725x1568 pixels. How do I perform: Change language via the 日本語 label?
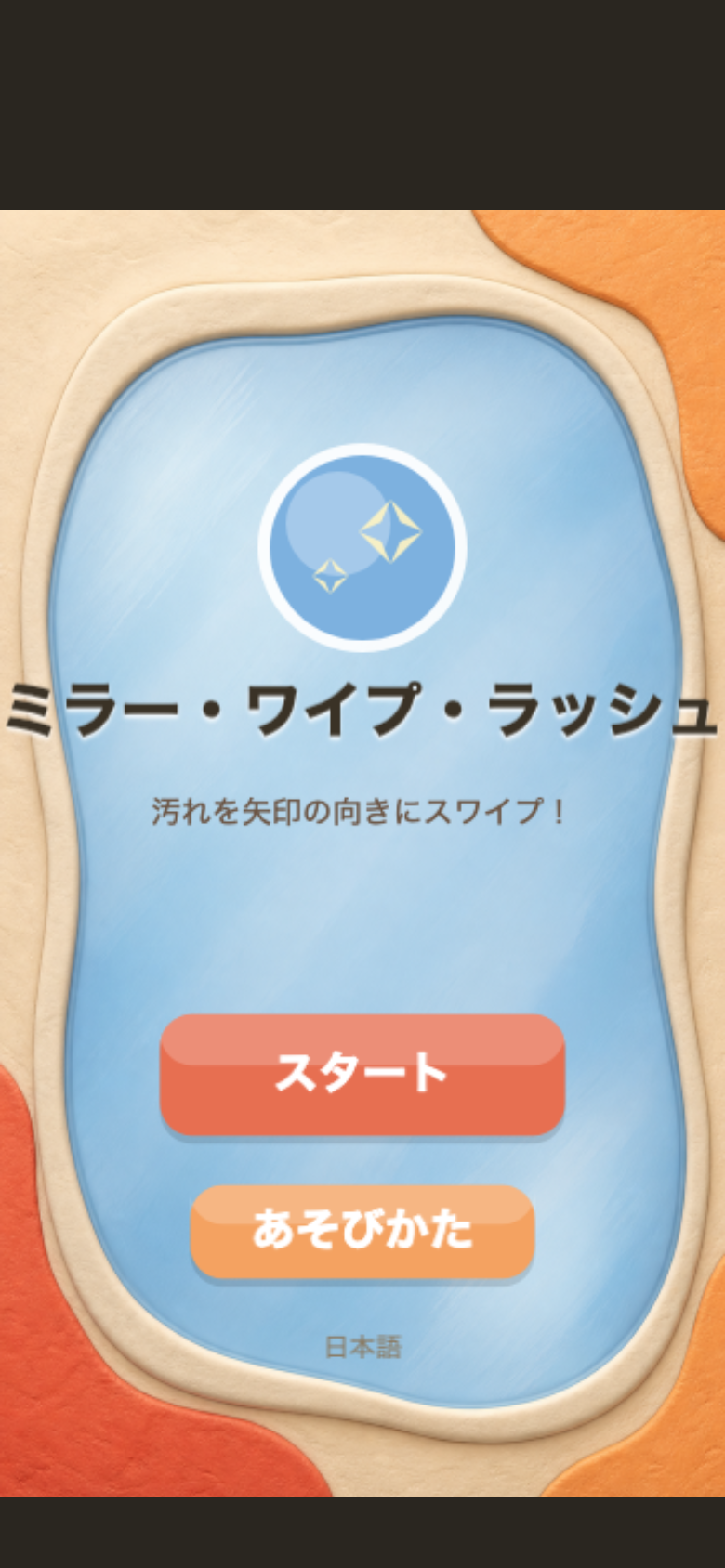(x=362, y=1347)
